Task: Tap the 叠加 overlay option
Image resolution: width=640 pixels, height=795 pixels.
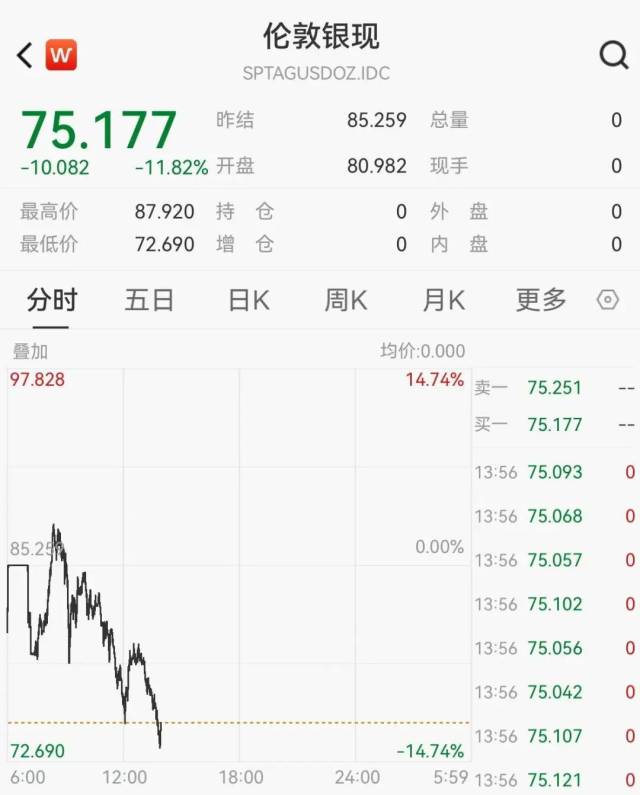Action: pyautogui.click(x=30, y=351)
